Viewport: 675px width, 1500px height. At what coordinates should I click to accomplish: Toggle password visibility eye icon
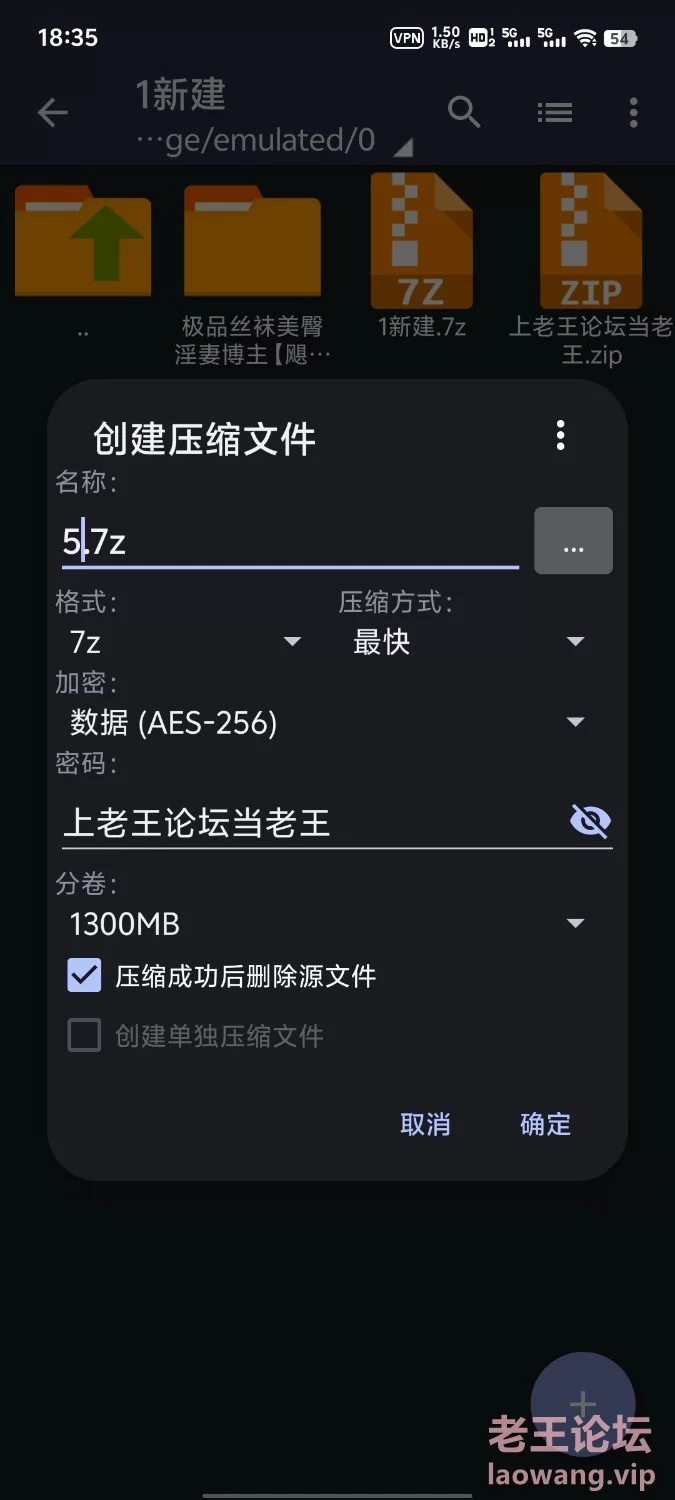point(590,822)
